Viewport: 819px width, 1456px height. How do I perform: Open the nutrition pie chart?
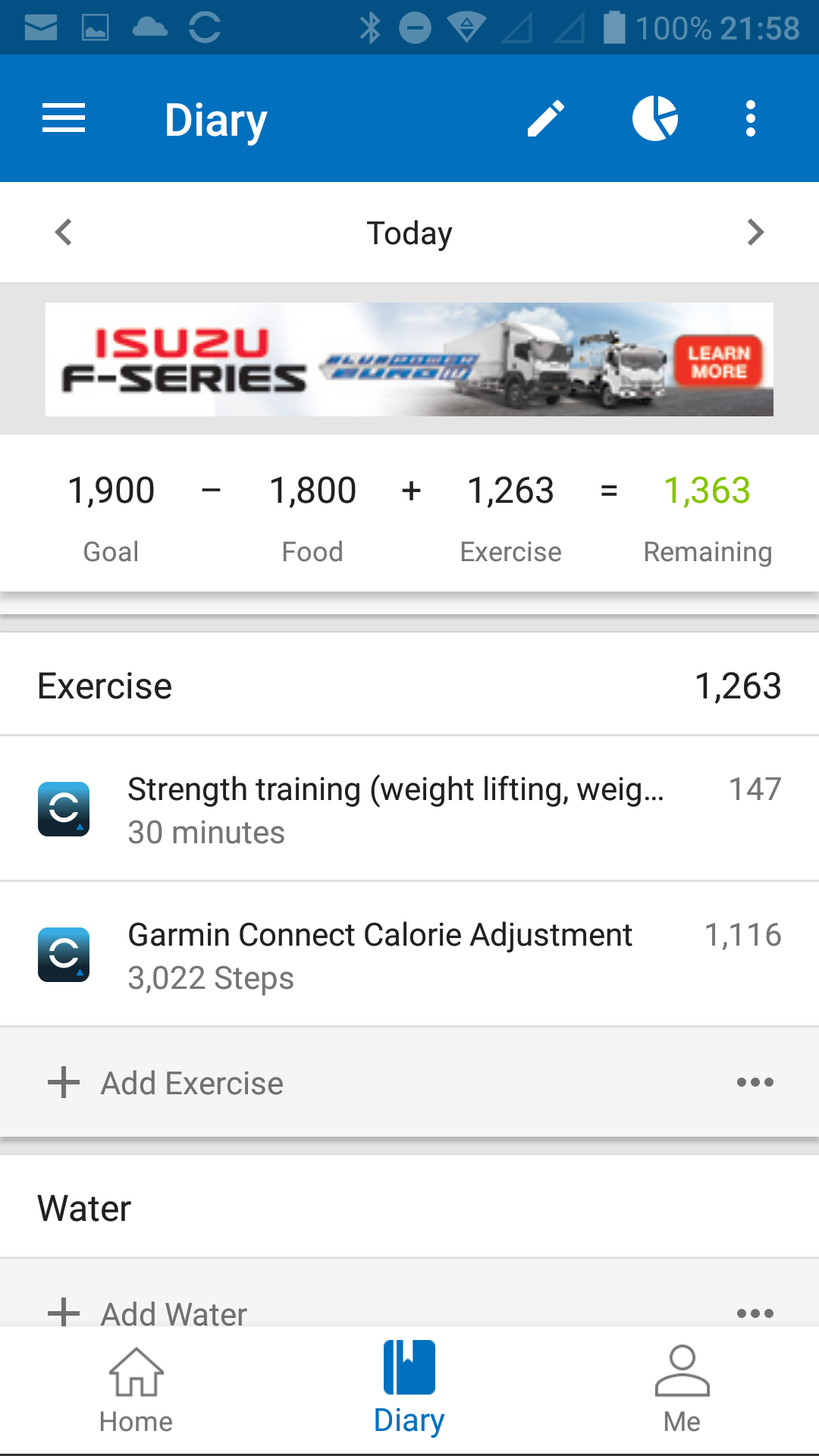click(x=655, y=119)
